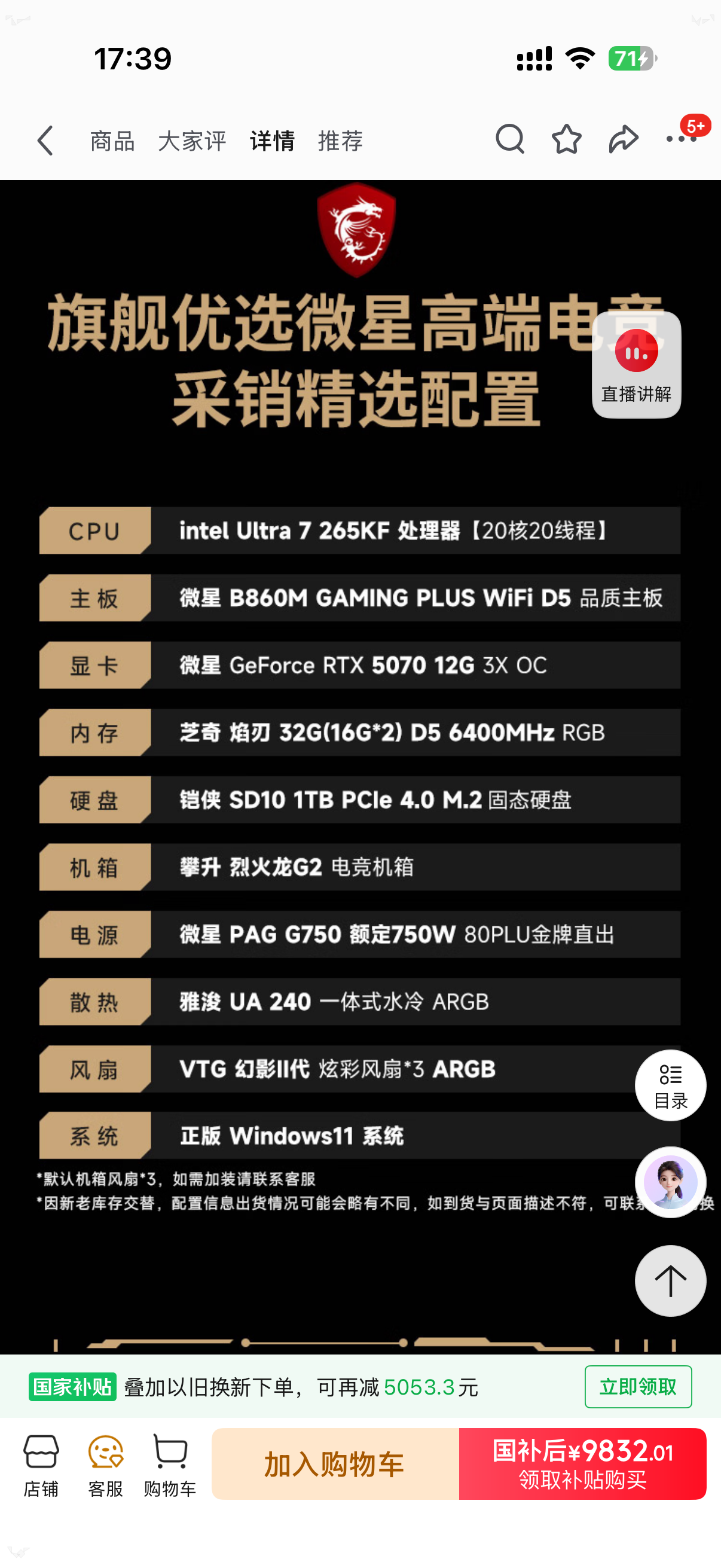Jump back to the top of page
The image size is (721, 1568).
point(670,1281)
